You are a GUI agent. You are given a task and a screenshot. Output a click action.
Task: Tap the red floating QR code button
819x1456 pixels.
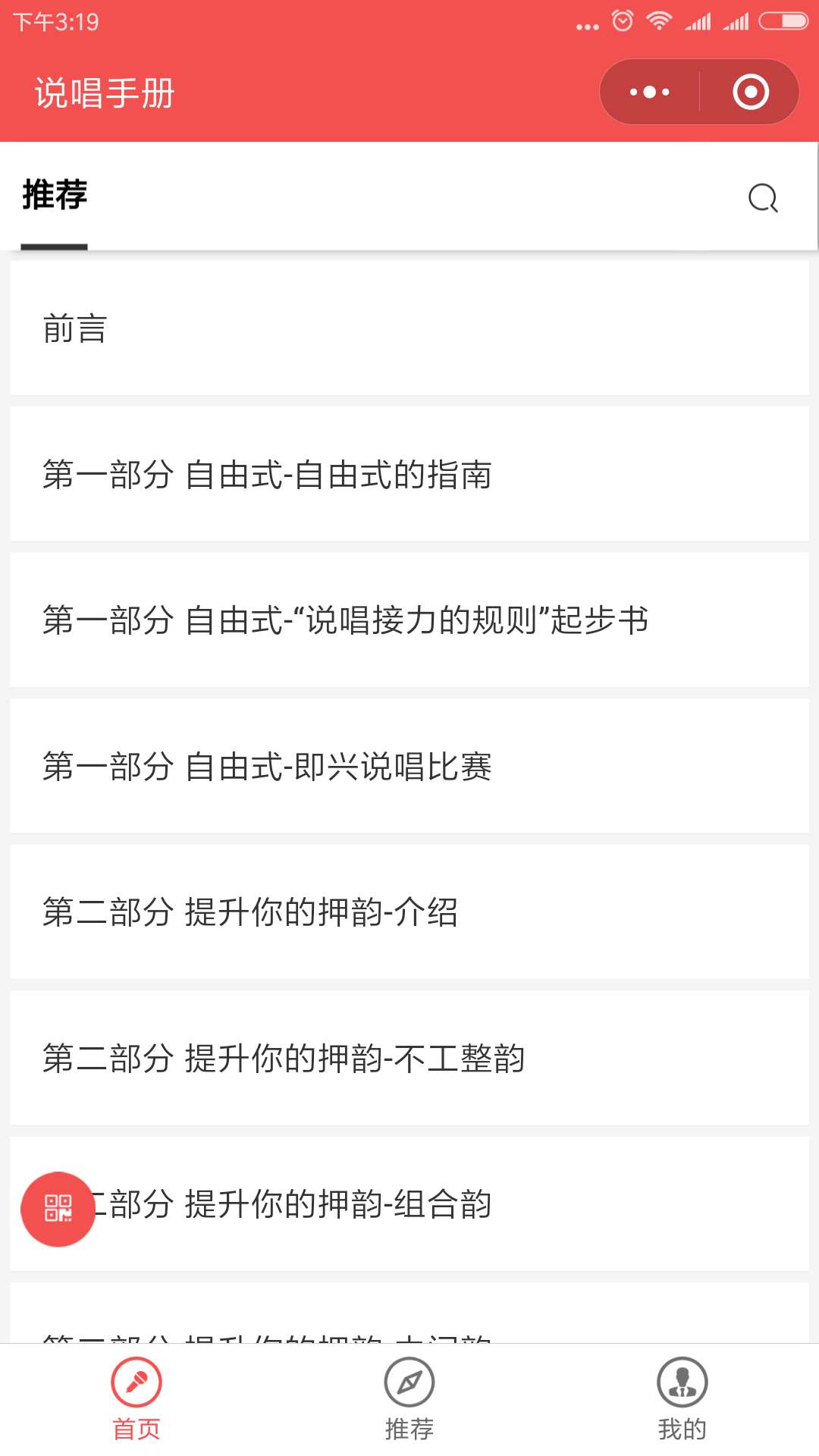(x=58, y=1209)
